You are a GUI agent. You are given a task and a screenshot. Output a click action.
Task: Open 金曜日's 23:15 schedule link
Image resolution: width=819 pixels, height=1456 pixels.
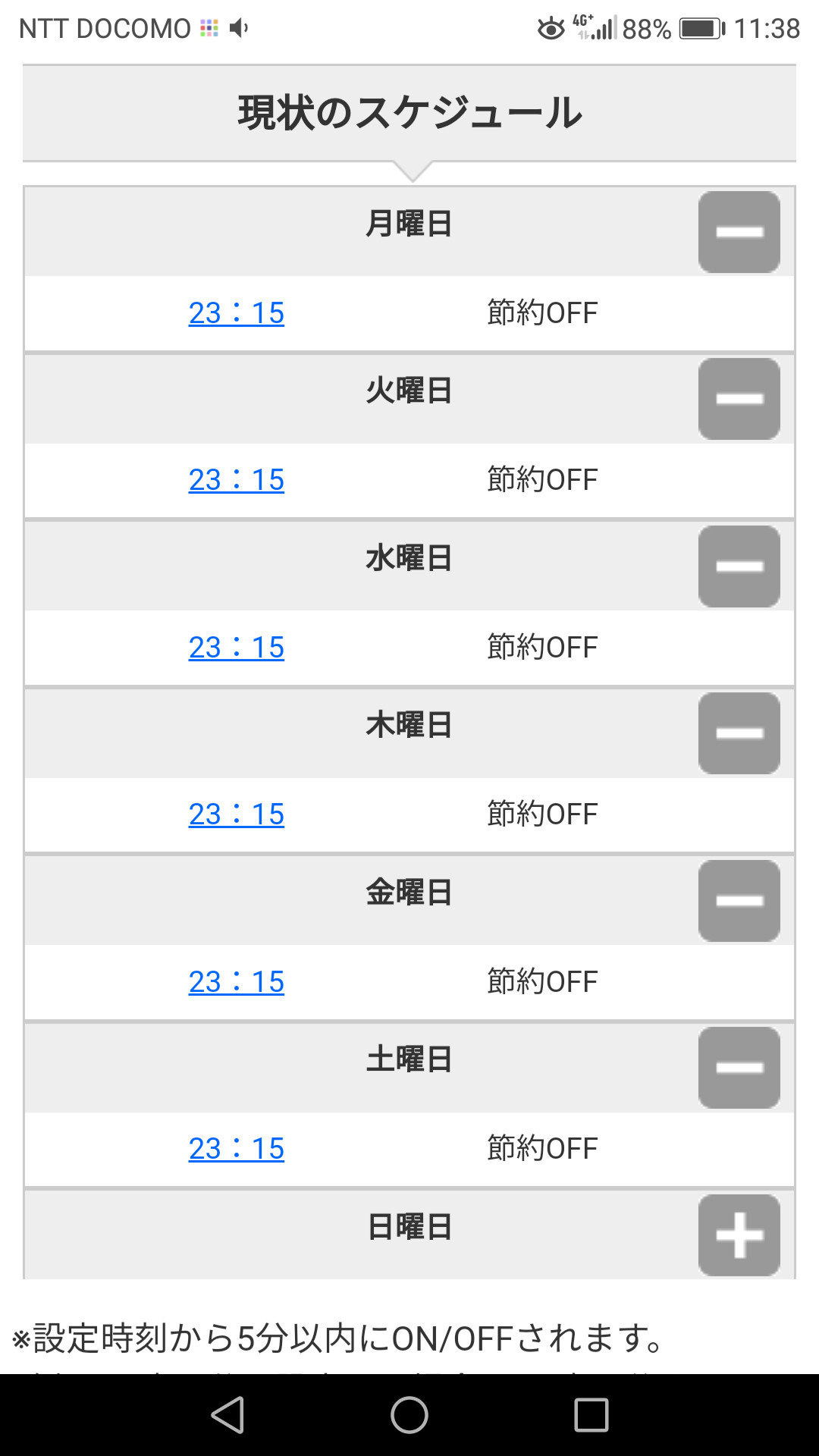click(236, 982)
